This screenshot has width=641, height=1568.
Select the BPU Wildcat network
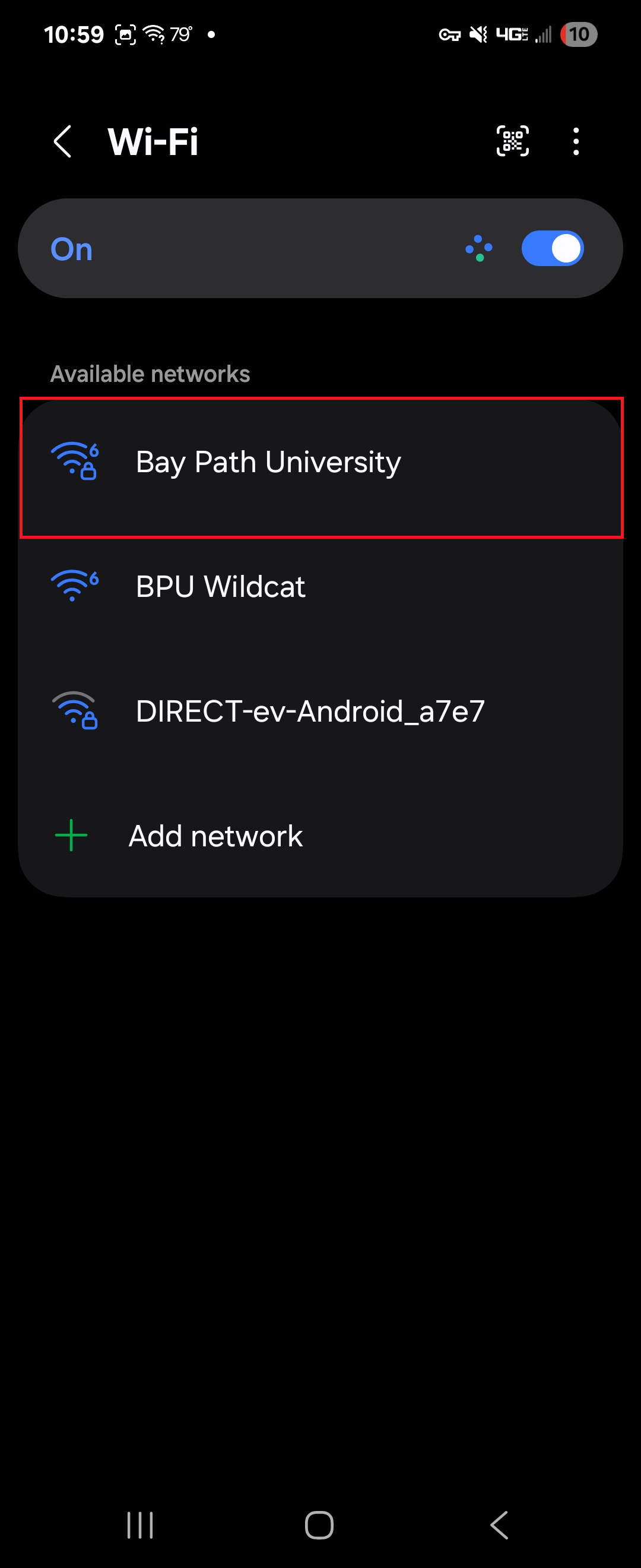pyautogui.click(x=220, y=587)
